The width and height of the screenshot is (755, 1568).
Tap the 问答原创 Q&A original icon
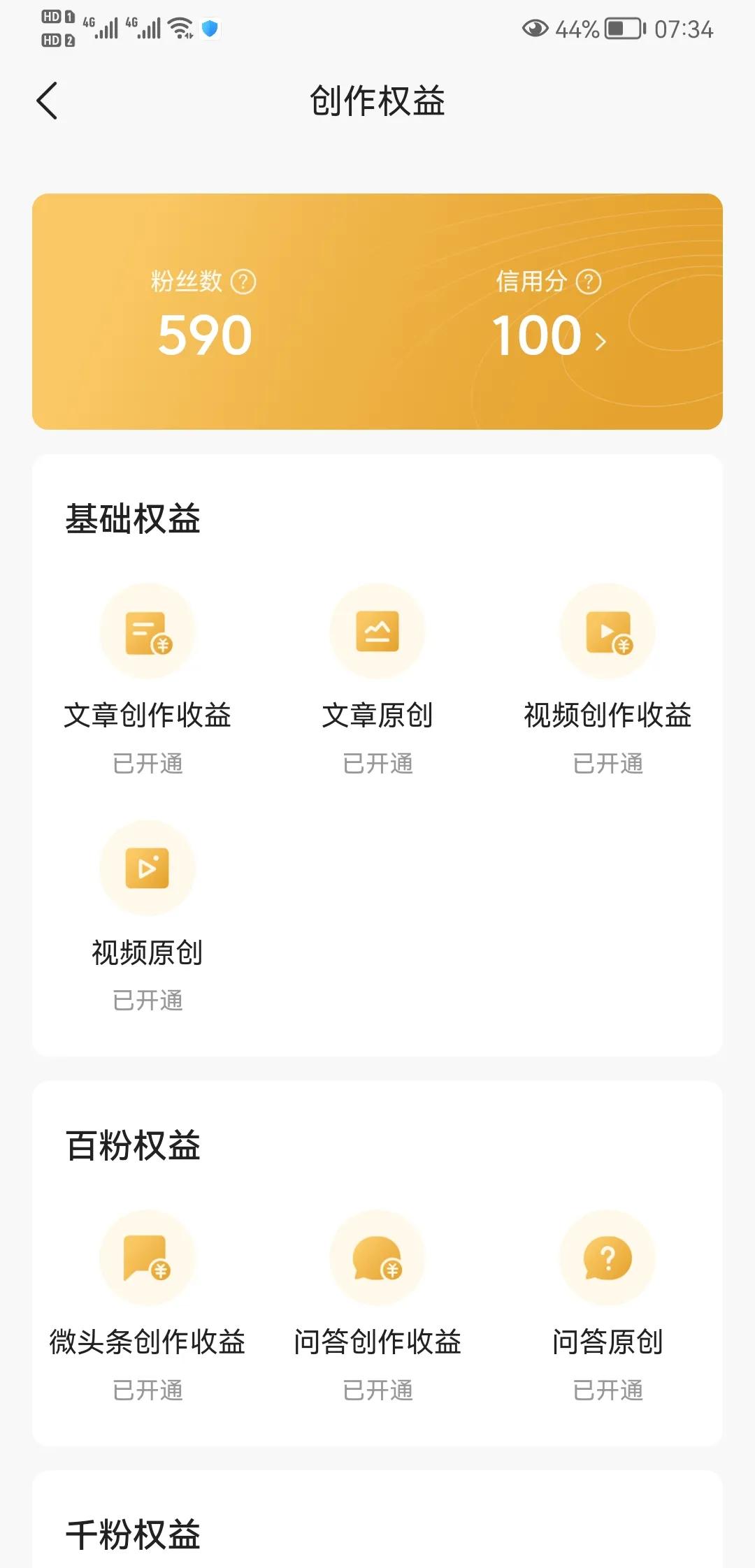[607, 1256]
